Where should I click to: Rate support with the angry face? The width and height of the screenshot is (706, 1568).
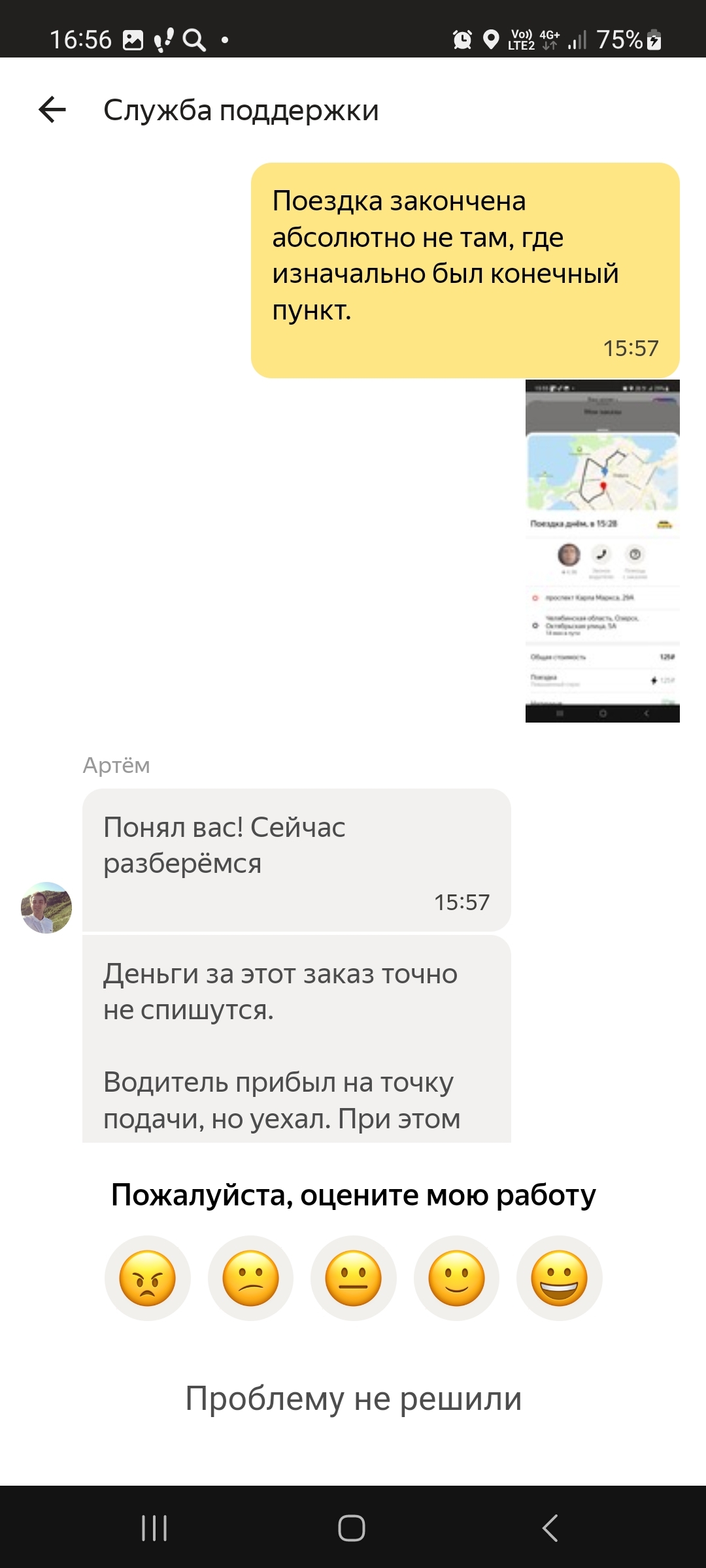tap(148, 1278)
